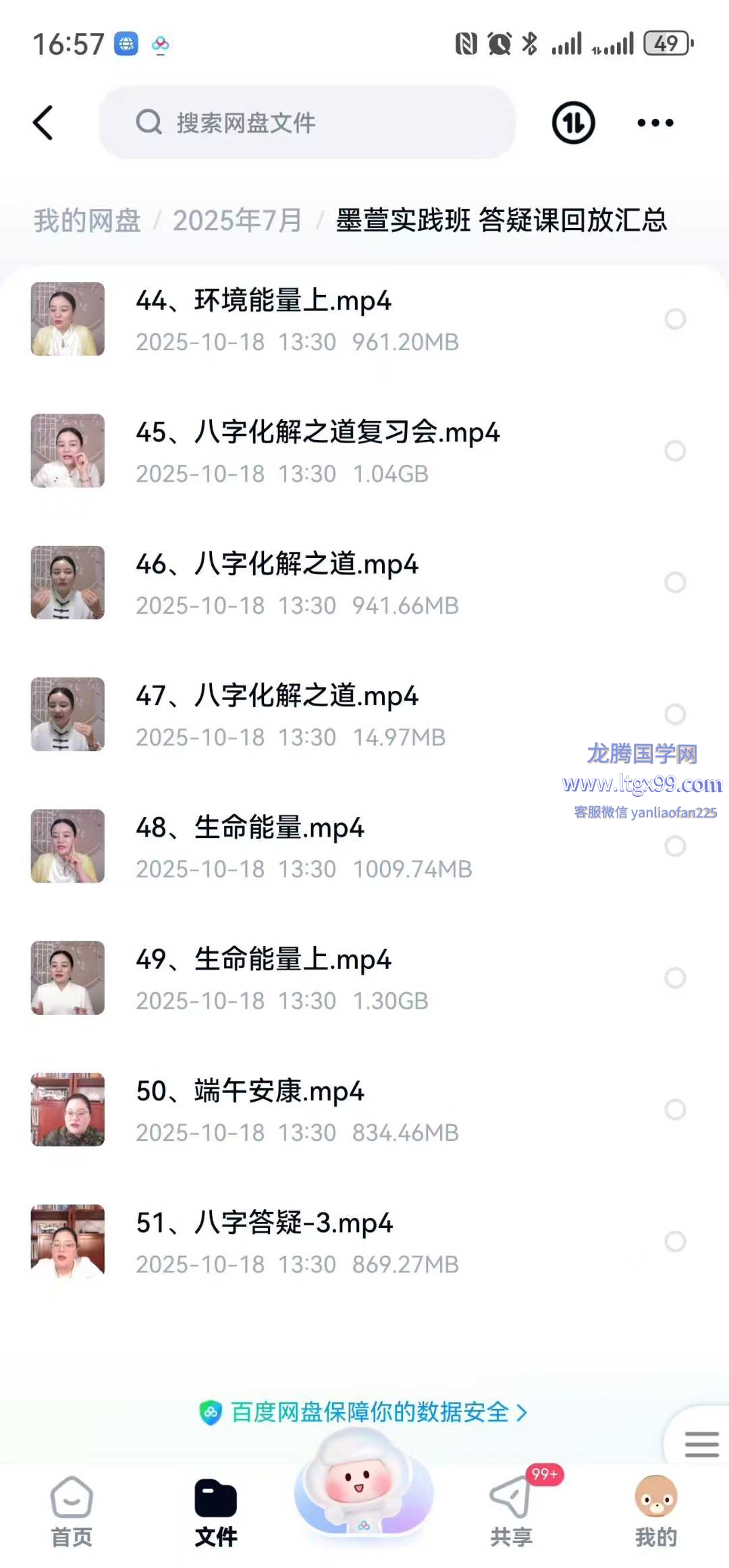Select the checkbox for 46、八字化解之道.mp4
The image size is (729, 1568).
675,582
